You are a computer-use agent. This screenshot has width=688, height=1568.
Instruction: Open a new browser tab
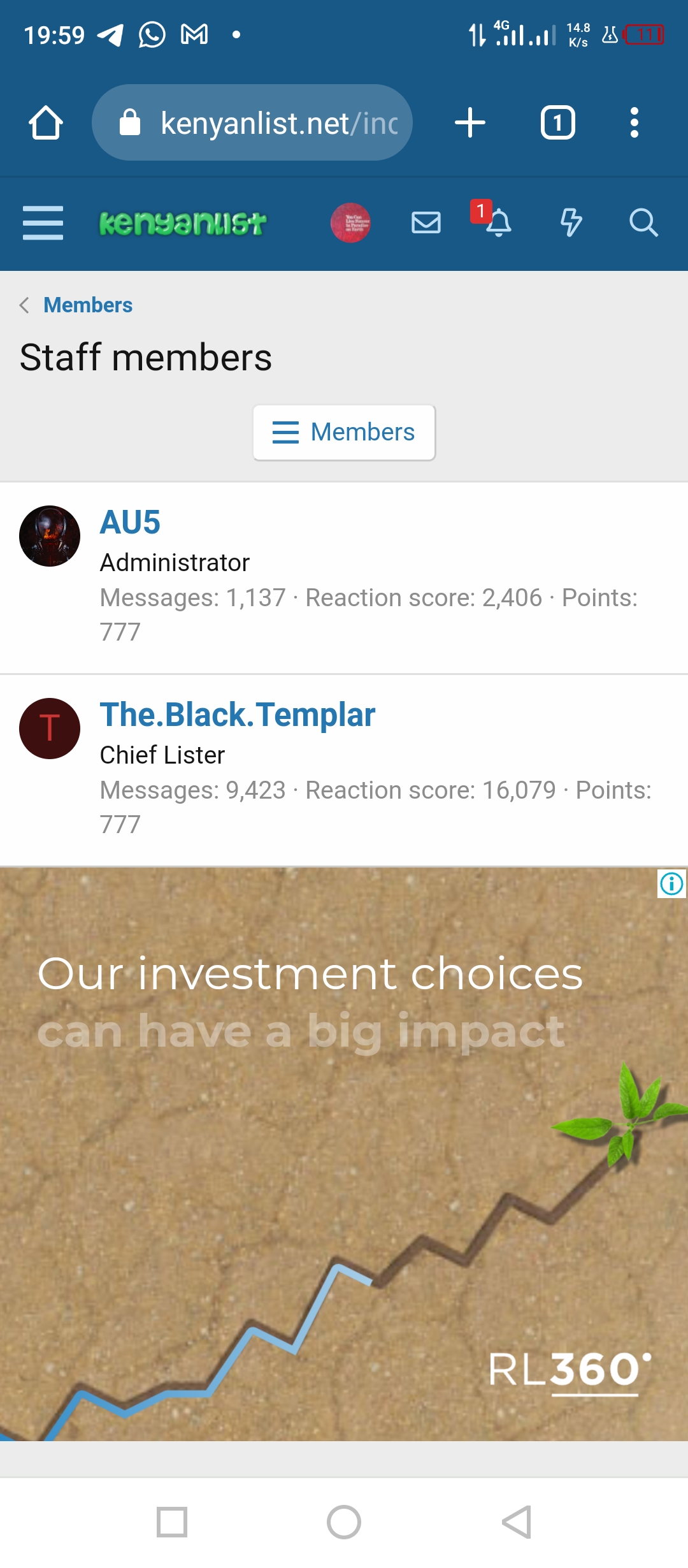click(x=470, y=122)
